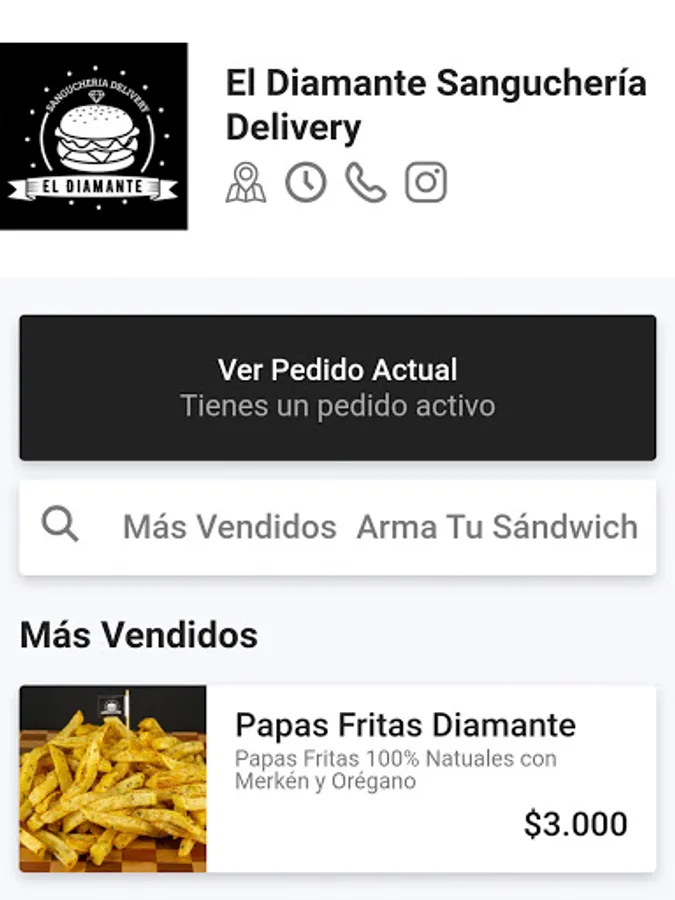Tap Ver Pedido Actual button
Screen dimensions: 675x900
coord(338,388)
